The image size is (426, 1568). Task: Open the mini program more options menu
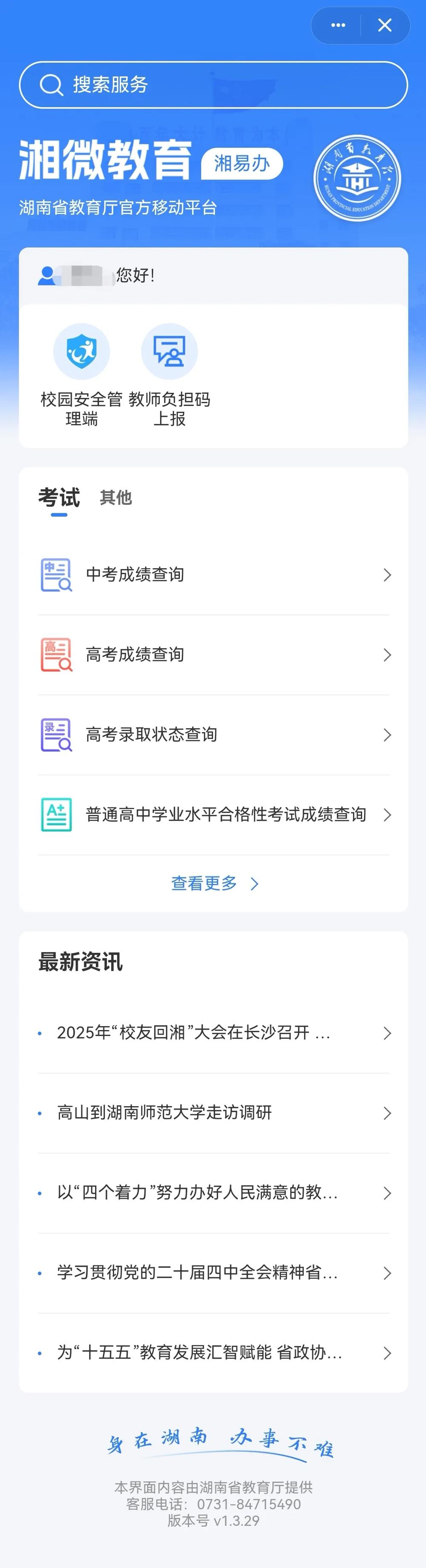338,26
